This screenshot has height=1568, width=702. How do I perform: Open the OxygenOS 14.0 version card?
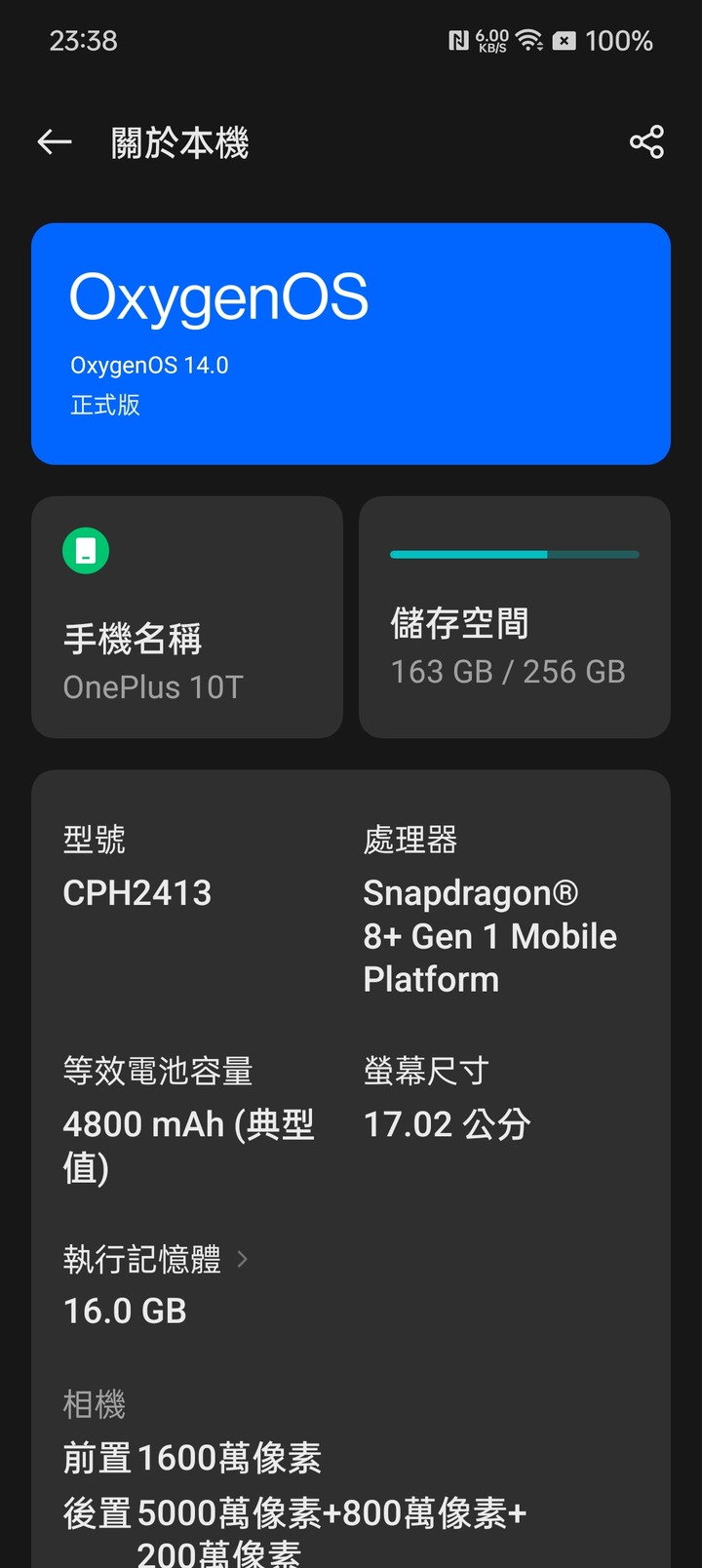[351, 343]
